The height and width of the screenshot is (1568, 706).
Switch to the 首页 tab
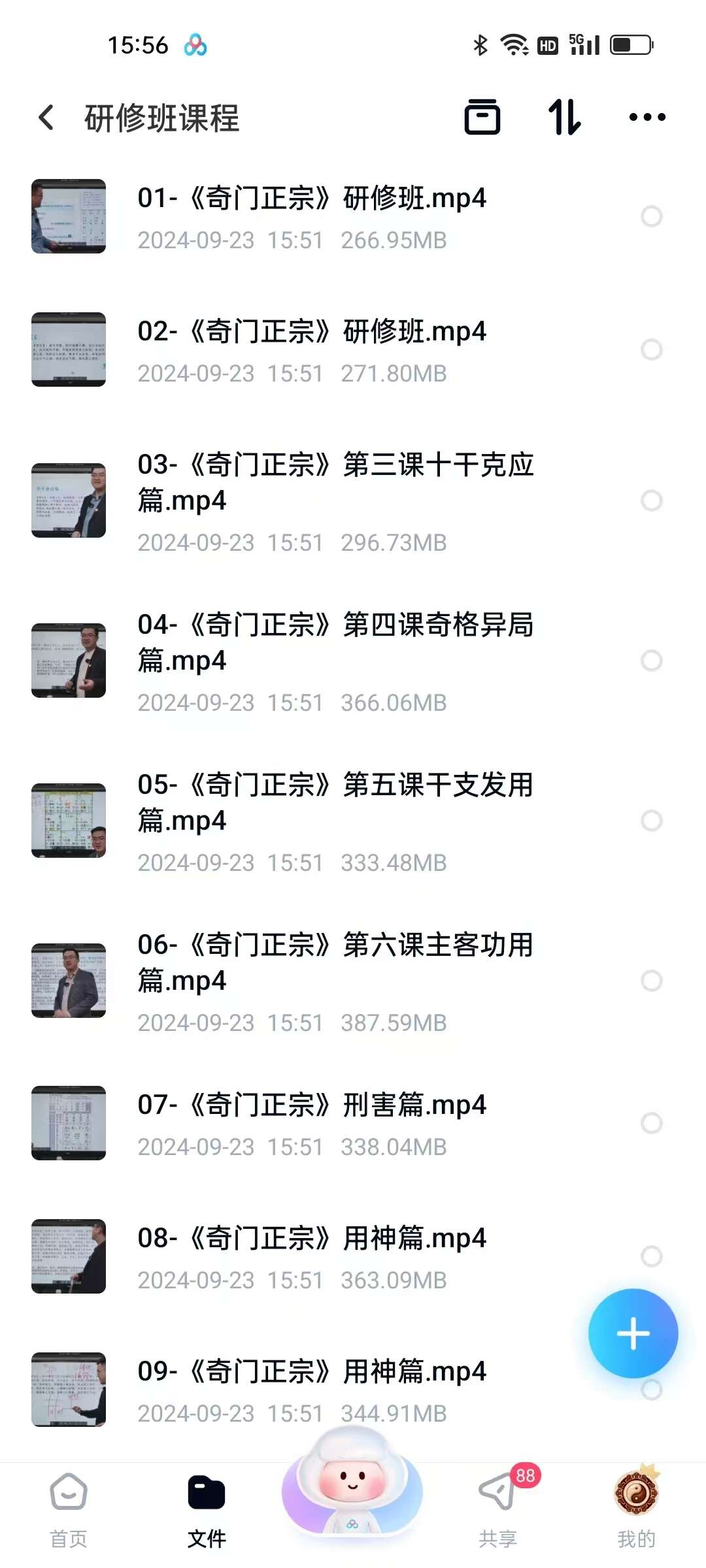click(x=69, y=1511)
